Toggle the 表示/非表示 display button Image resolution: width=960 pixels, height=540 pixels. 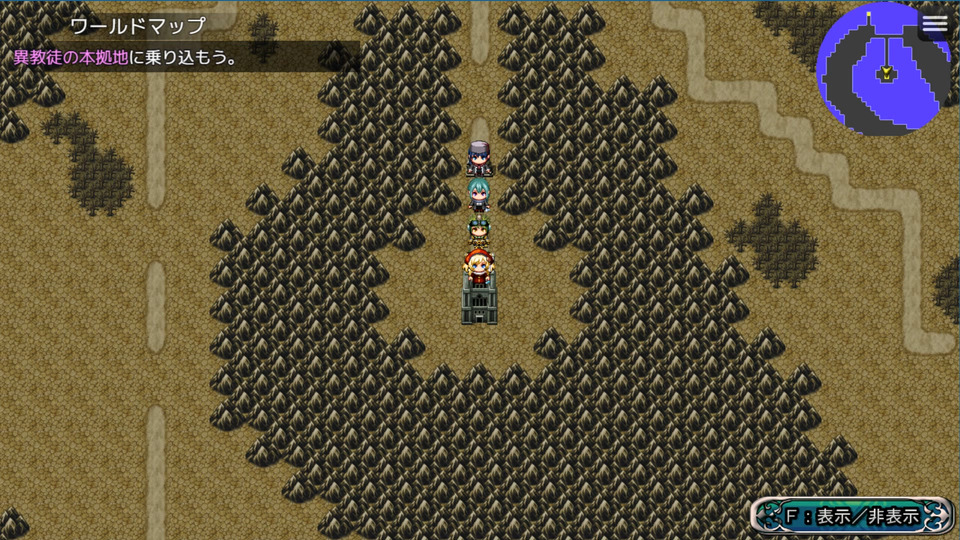(x=852, y=516)
